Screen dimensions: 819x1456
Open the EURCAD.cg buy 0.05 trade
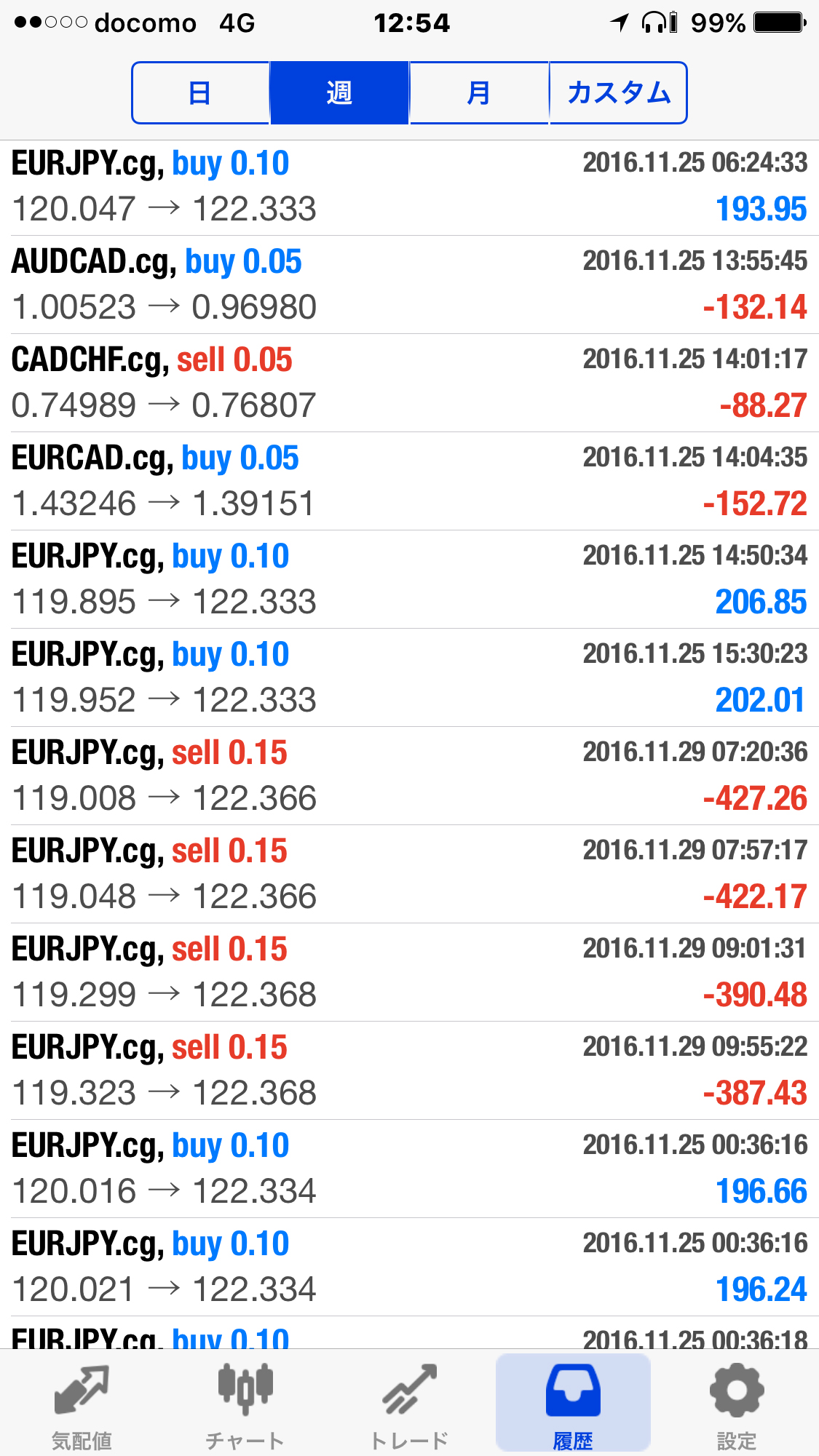point(409,481)
